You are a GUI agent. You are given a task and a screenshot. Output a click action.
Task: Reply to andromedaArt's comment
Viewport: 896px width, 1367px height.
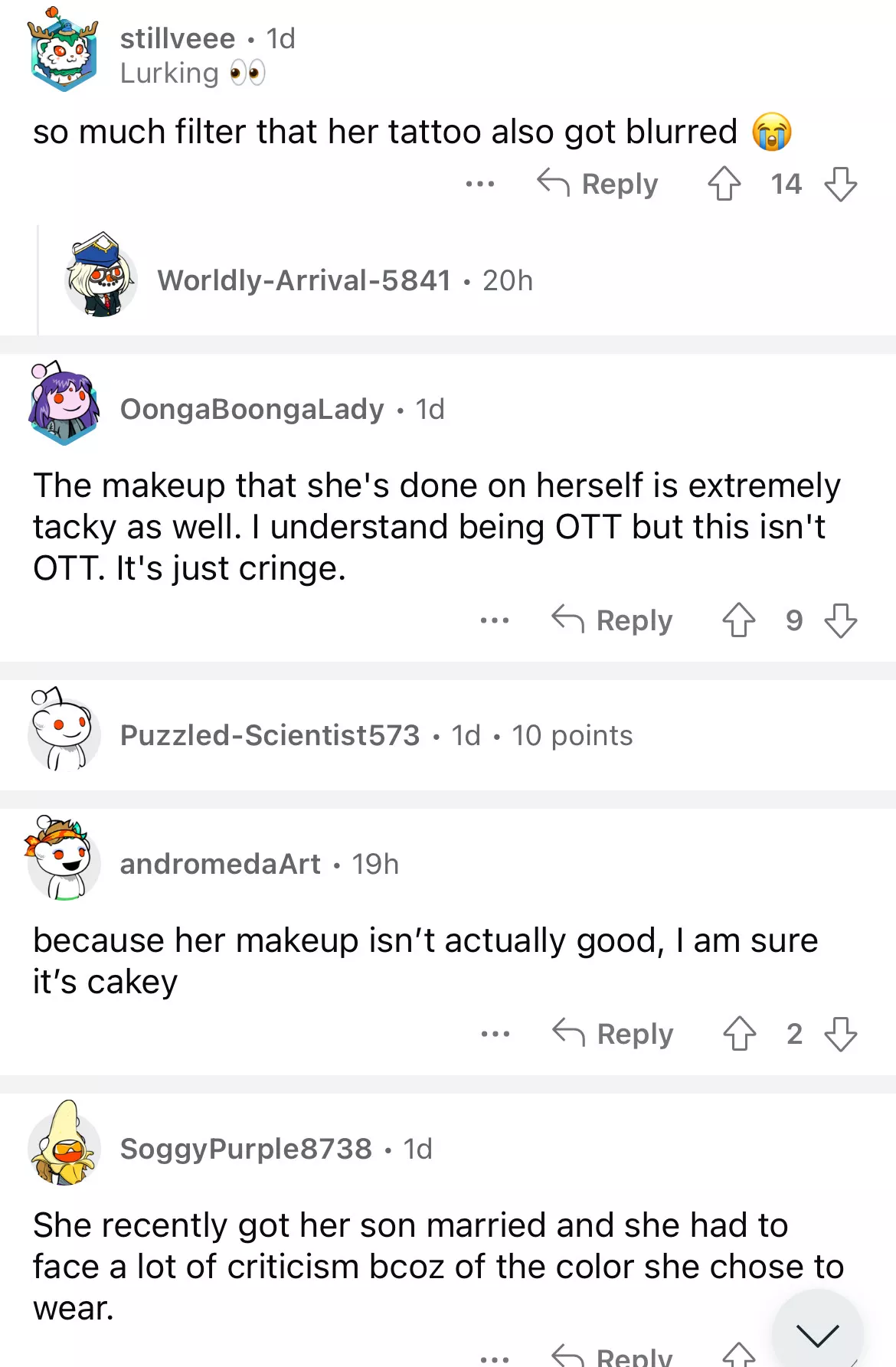pos(613,1034)
